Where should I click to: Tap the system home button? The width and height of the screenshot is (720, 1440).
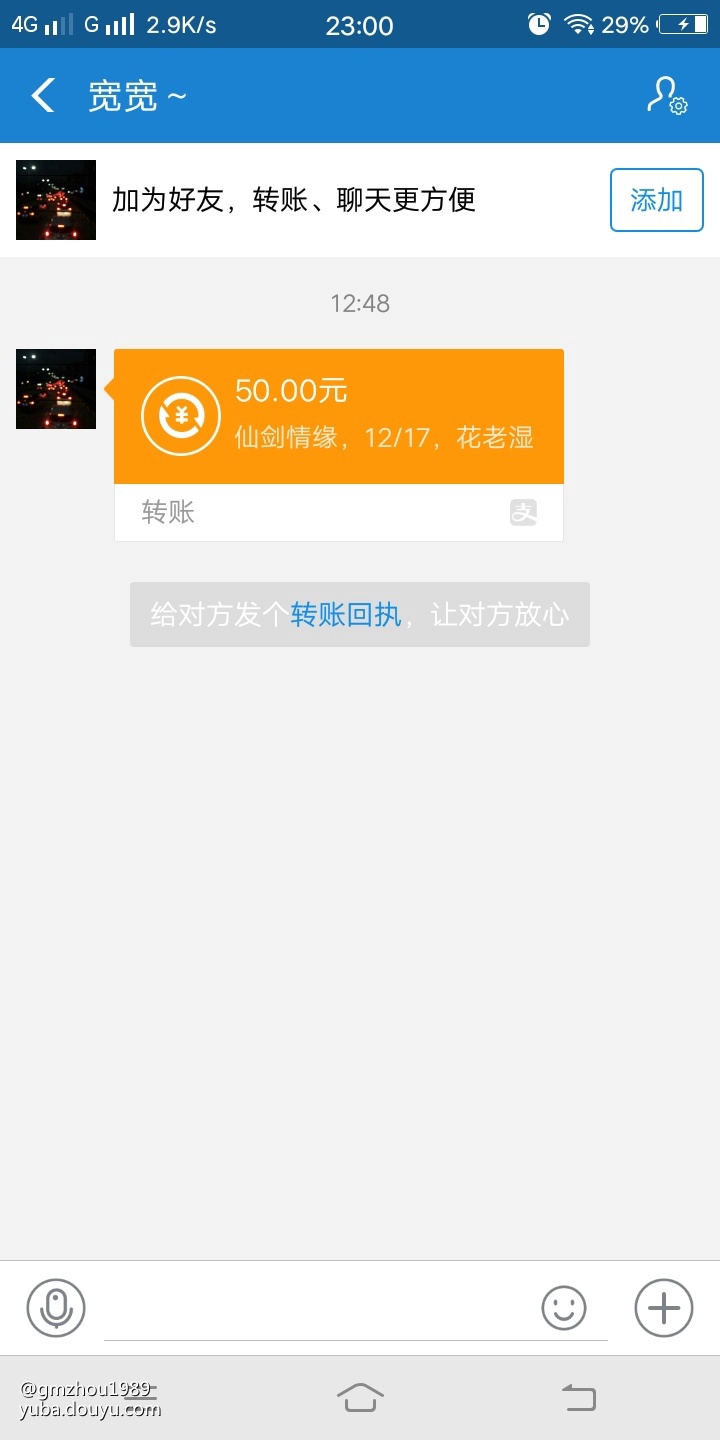click(x=360, y=1397)
